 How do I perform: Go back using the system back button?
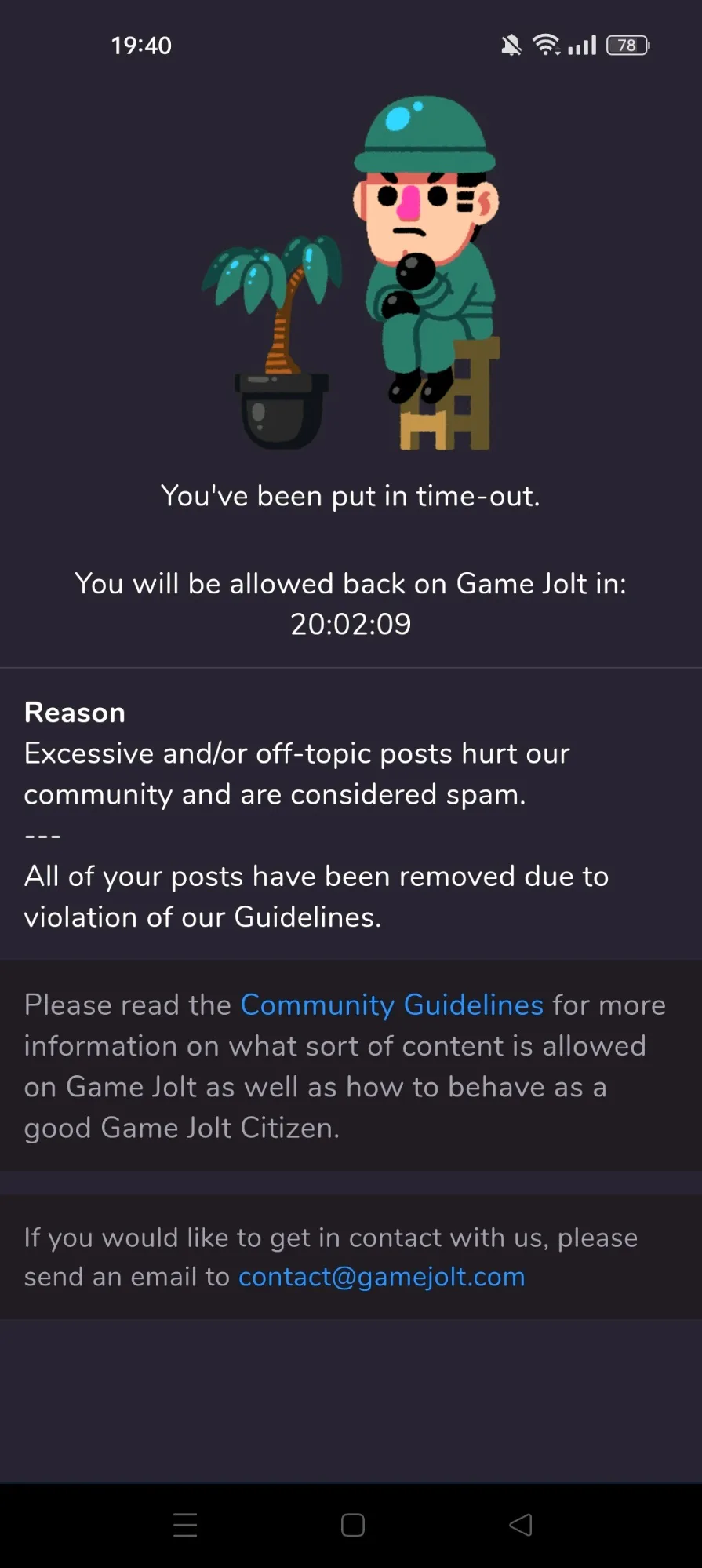click(x=520, y=1525)
